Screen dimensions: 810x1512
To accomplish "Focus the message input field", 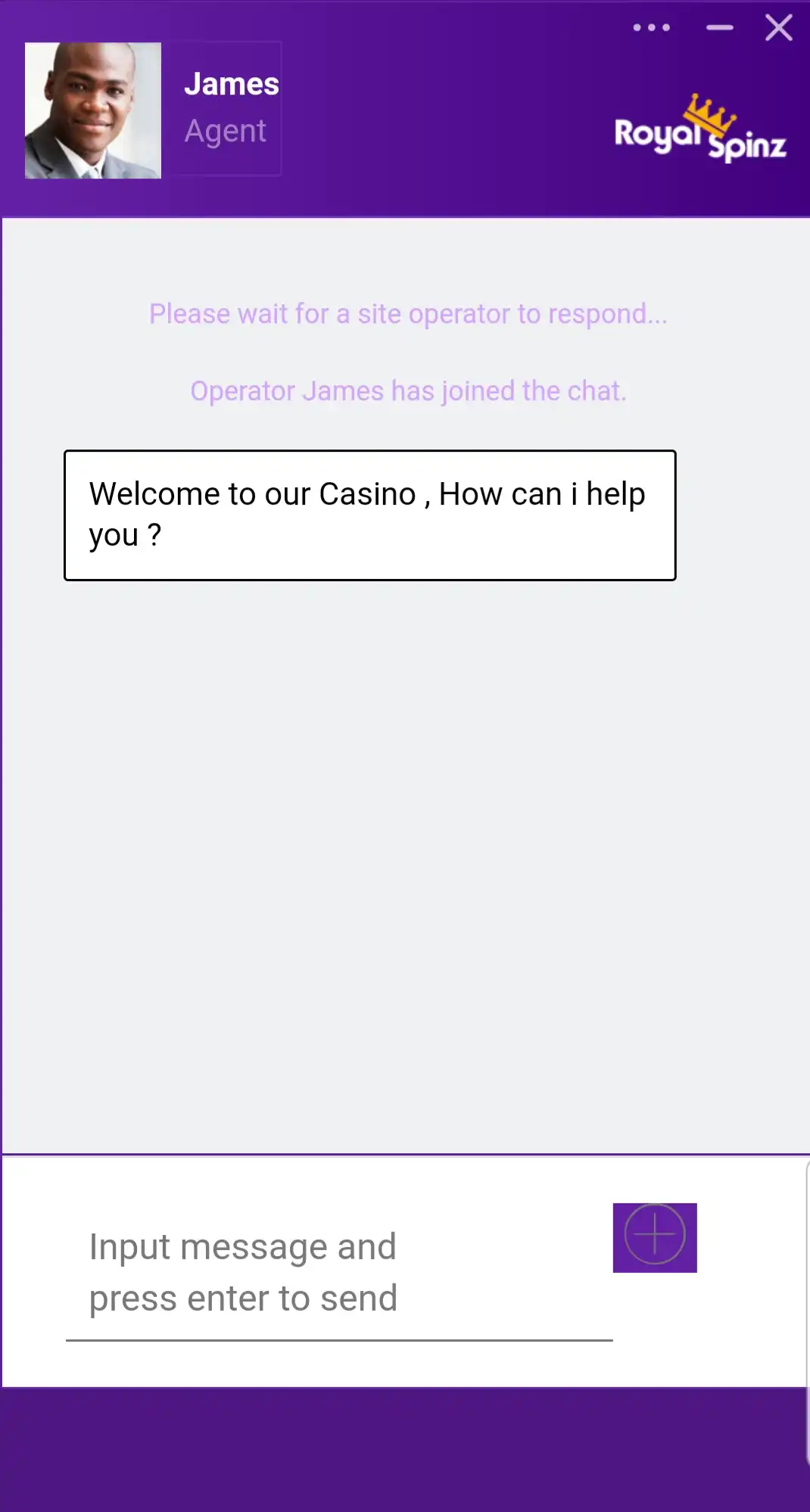I will click(x=338, y=1273).
